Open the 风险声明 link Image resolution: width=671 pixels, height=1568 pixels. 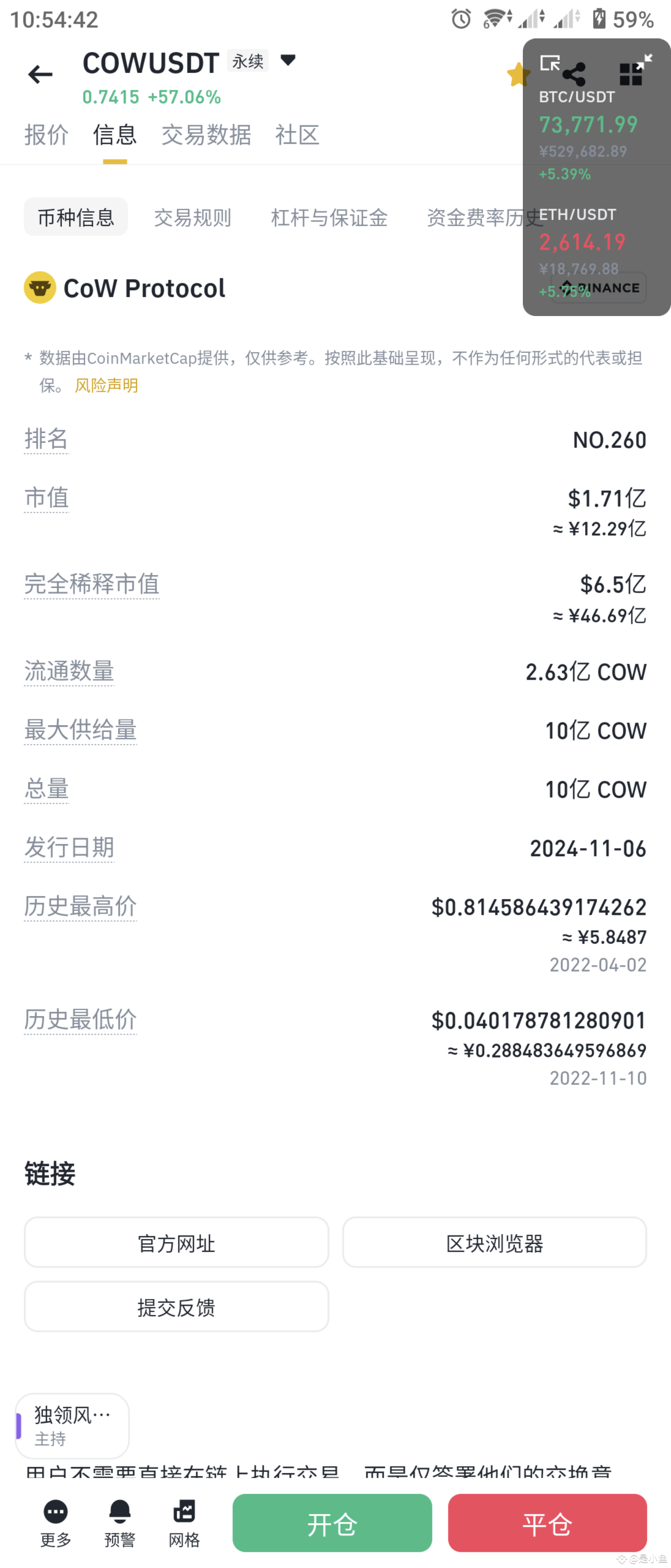(x=107, y=385)
